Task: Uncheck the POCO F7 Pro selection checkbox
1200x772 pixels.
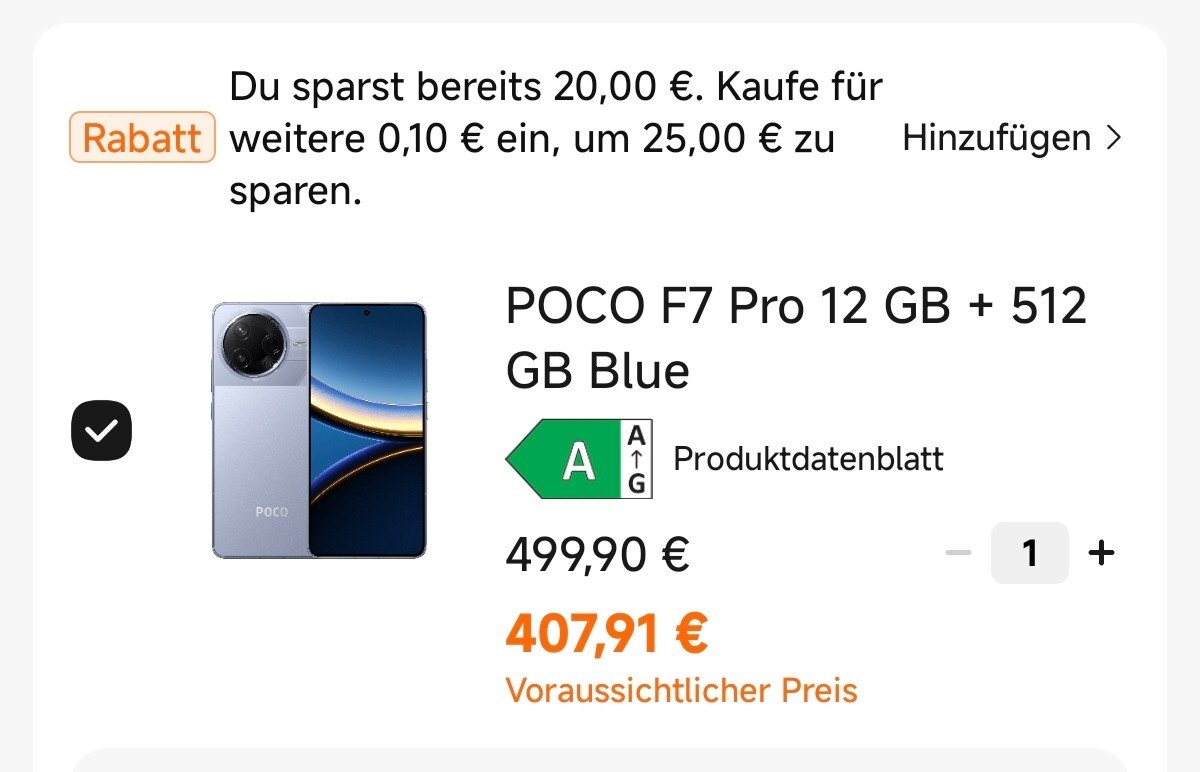Action: click(x=102, y=431)
